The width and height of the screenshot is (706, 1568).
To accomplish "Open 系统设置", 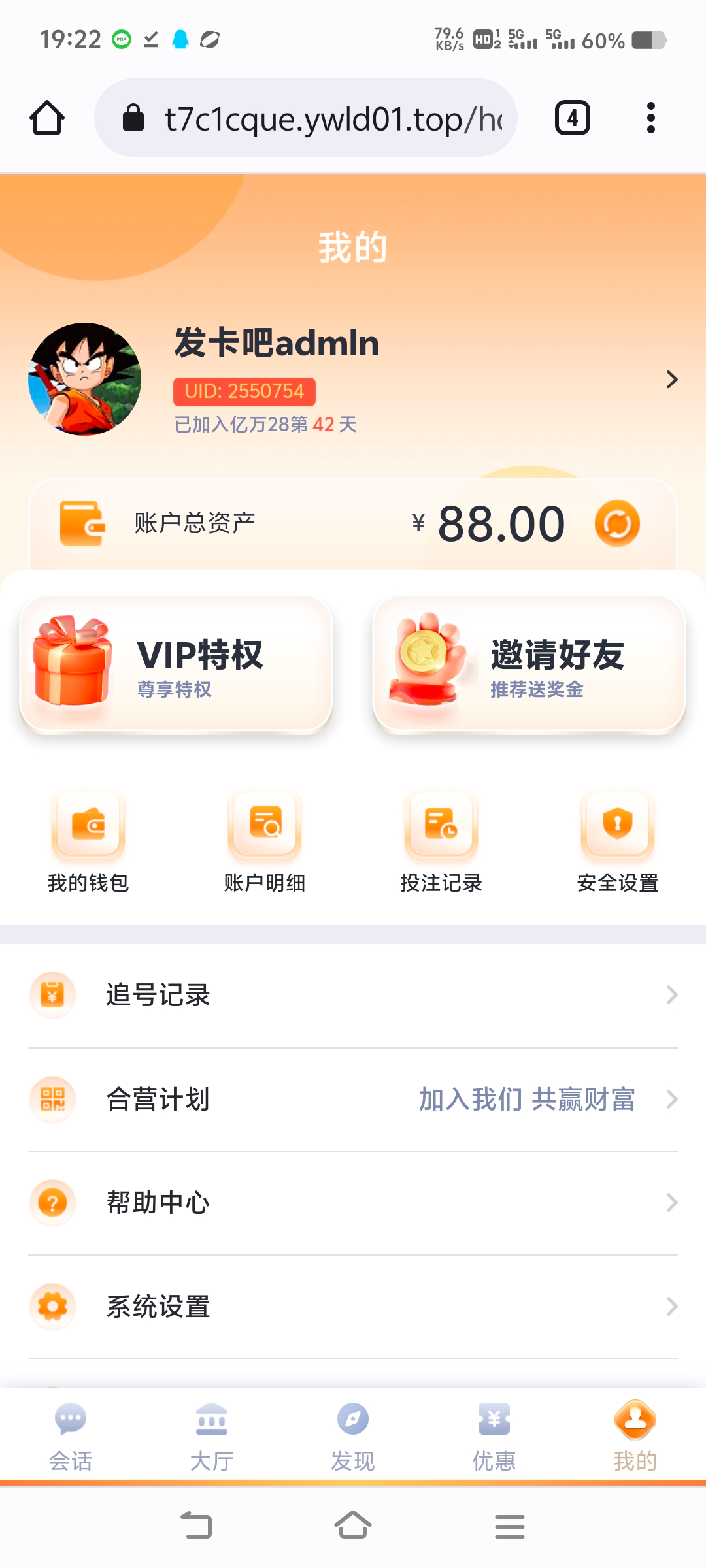I will tap(353, 1306).
